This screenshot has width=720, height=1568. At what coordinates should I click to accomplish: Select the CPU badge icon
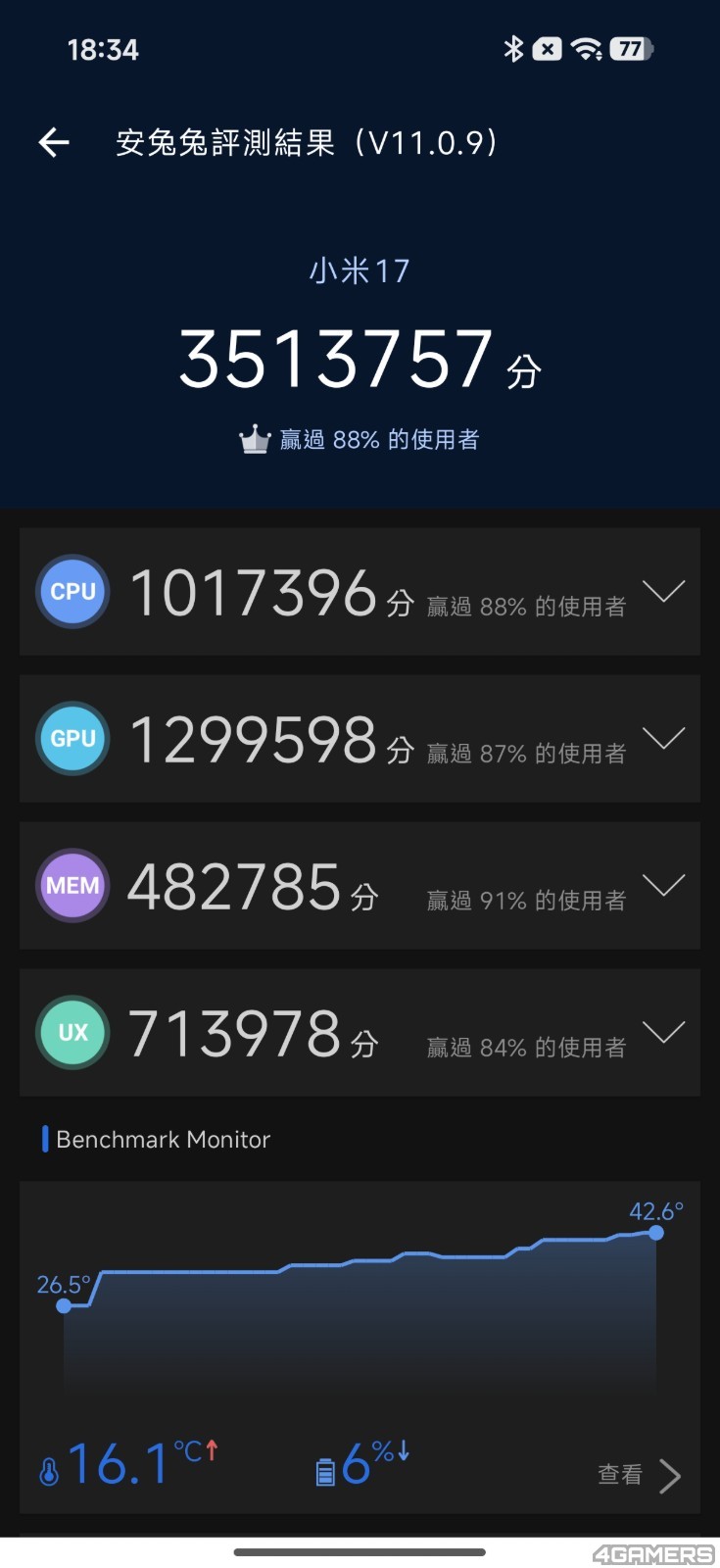point(72,591)
